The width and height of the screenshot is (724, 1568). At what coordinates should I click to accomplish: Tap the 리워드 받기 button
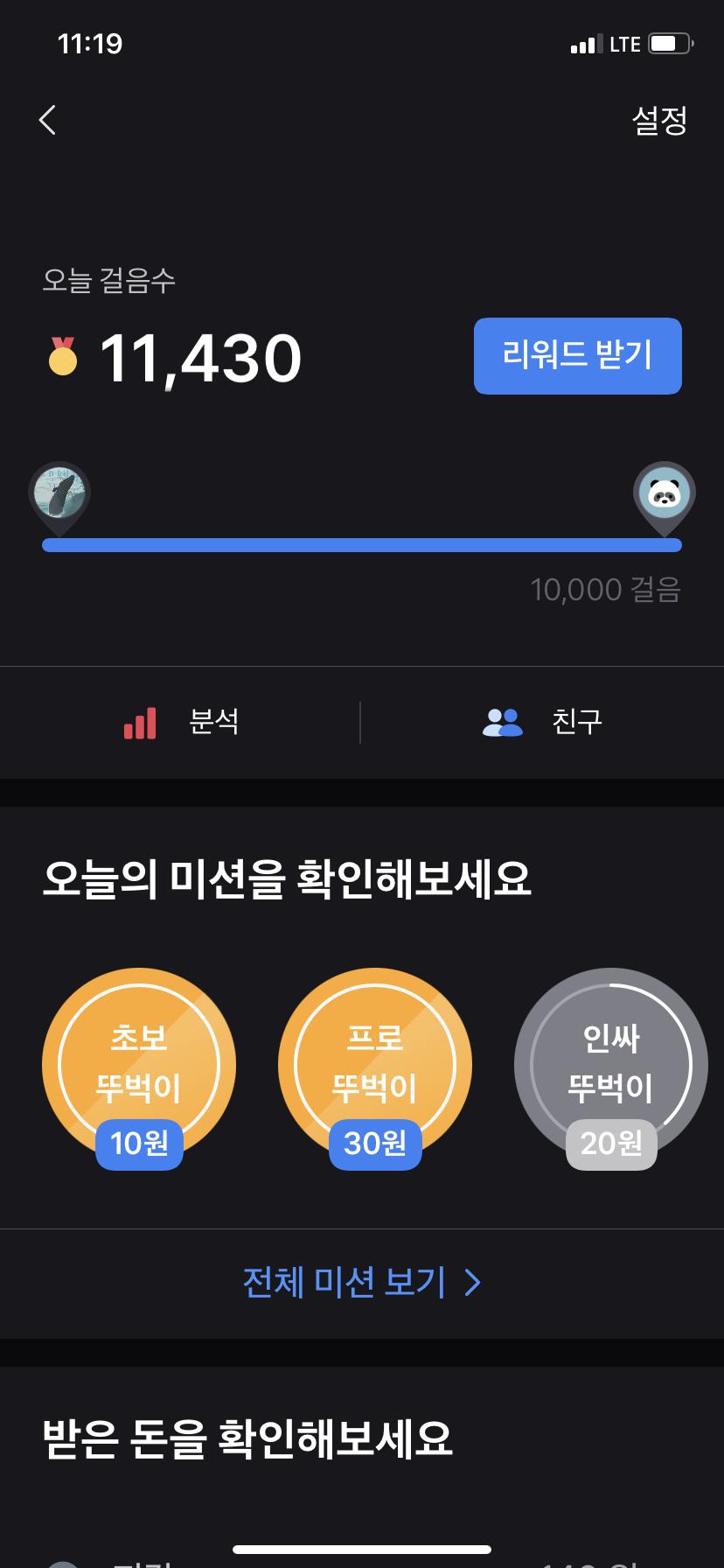tap(577, 355)
